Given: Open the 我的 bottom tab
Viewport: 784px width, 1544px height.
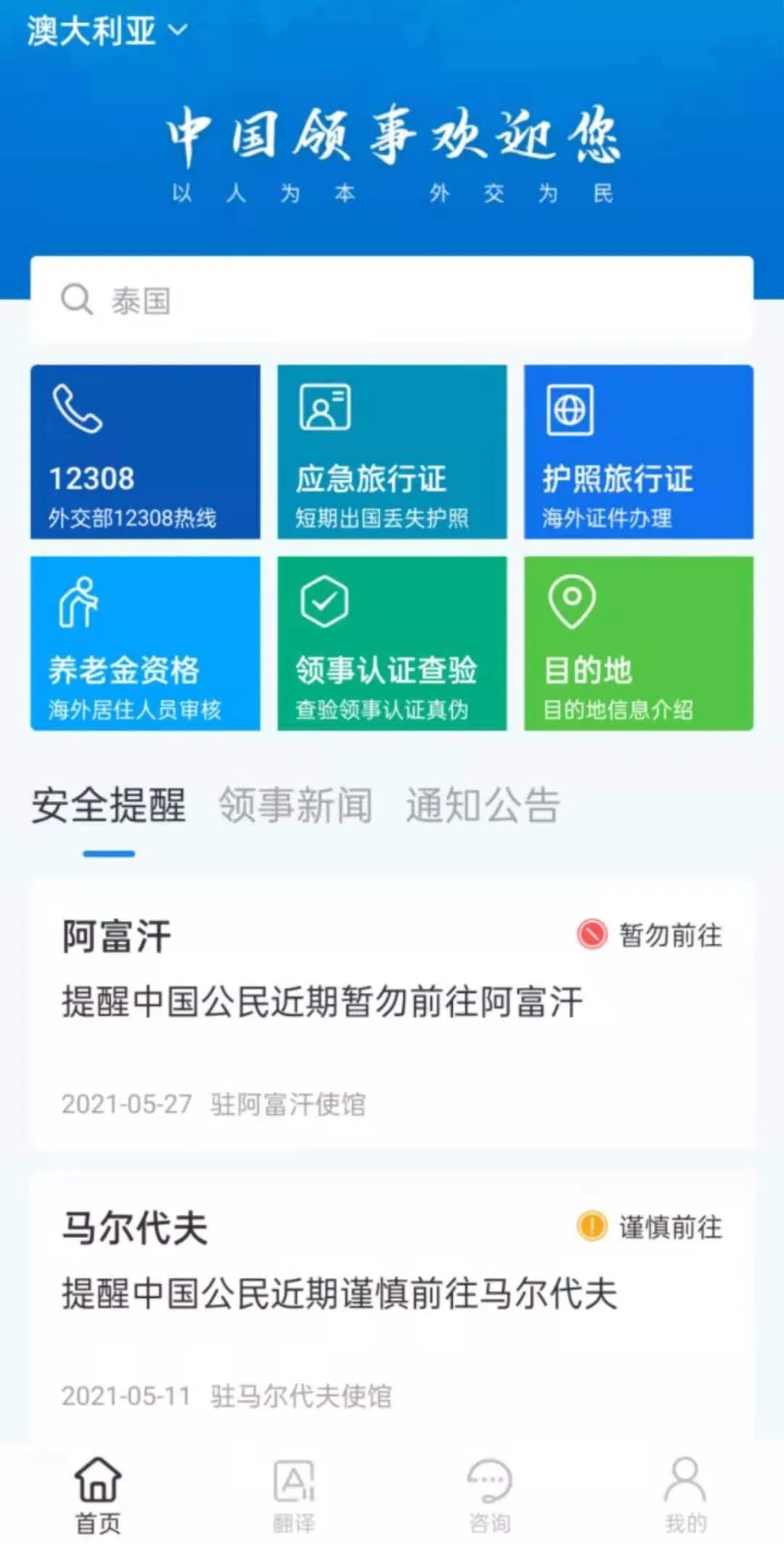Looking at the screenshot, I should click(x=686, y=1495).
